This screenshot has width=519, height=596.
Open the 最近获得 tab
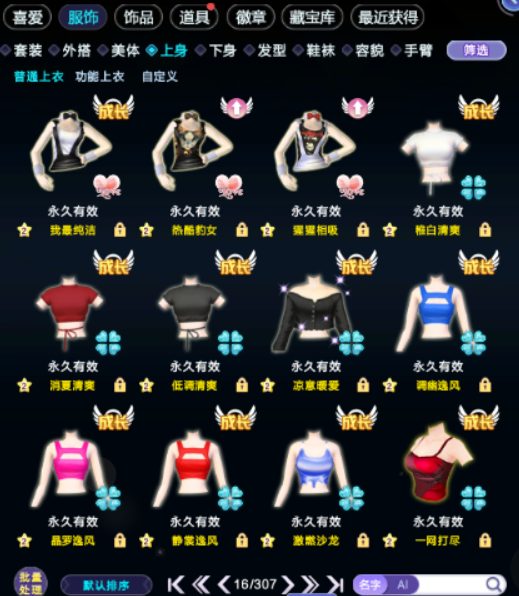(387, 17)
